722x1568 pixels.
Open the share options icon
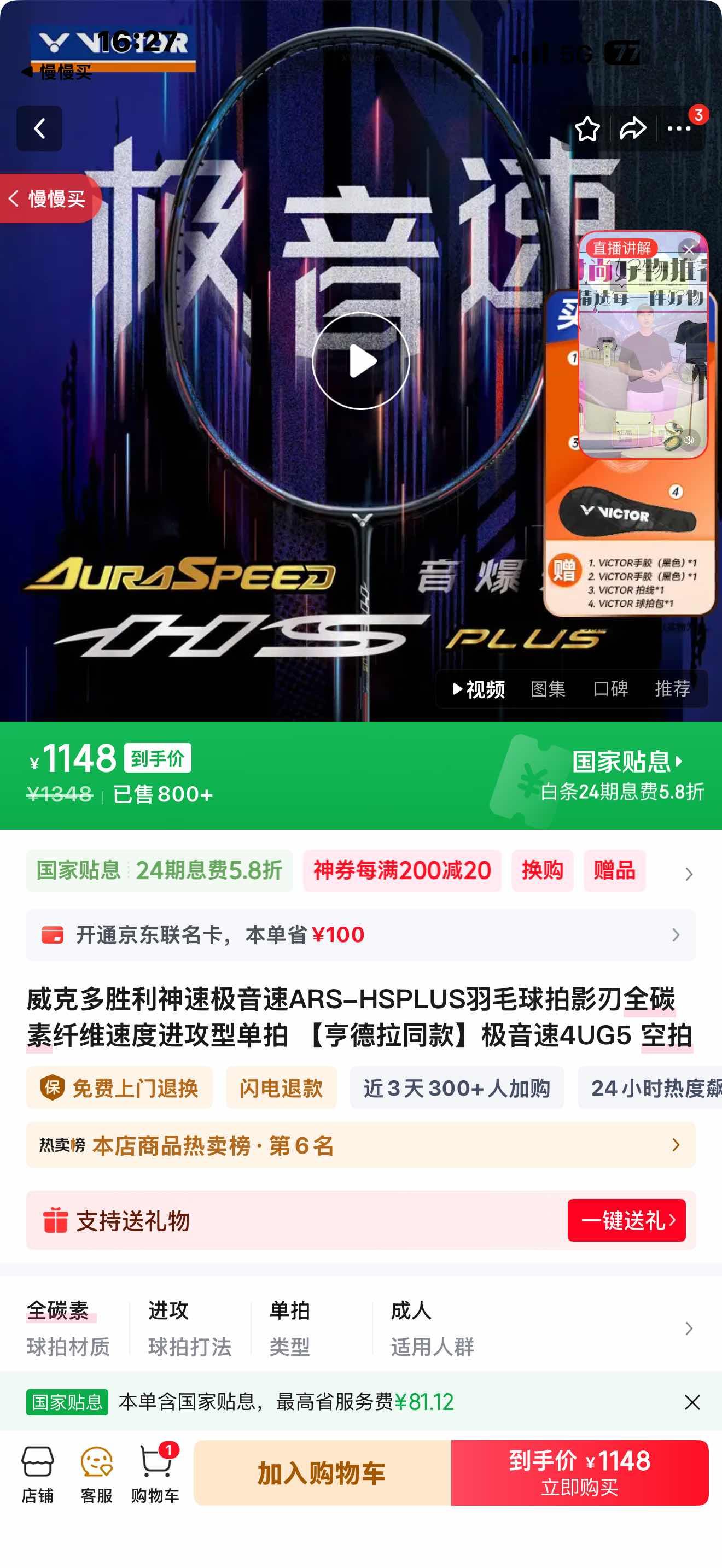coord(632,129)
